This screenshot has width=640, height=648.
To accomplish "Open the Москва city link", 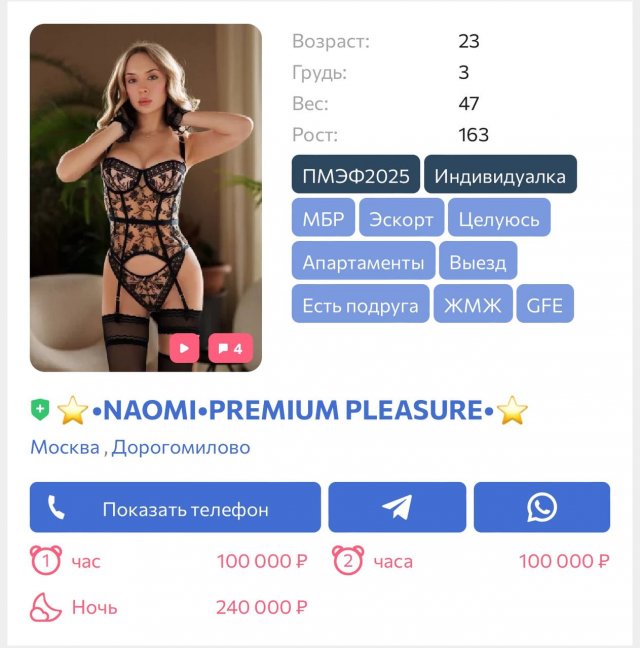I will pyautogui.click(x=65, y=447).
